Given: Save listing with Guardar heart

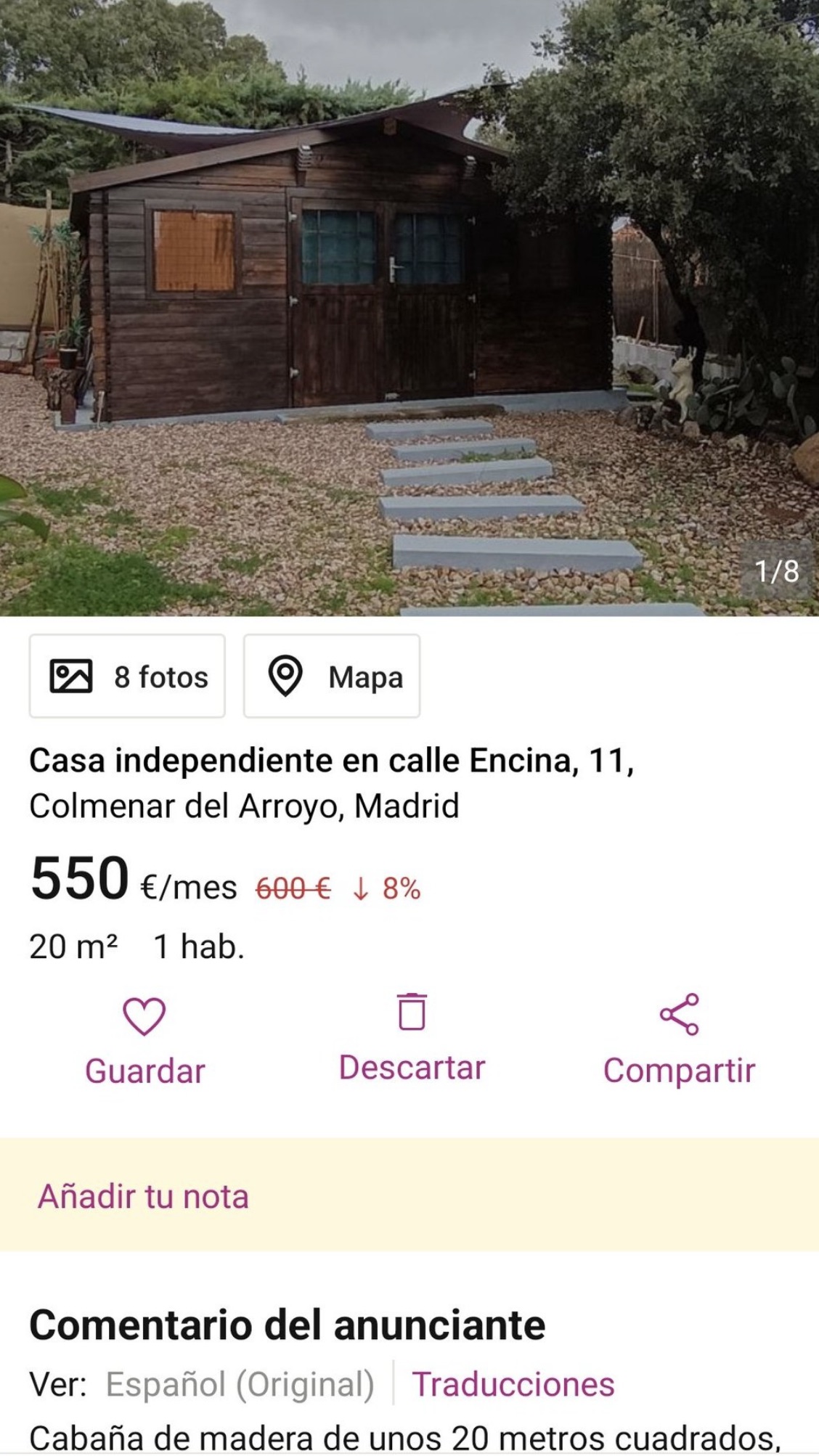Looking at the screenshot, I should click(x=144, y=1041).
